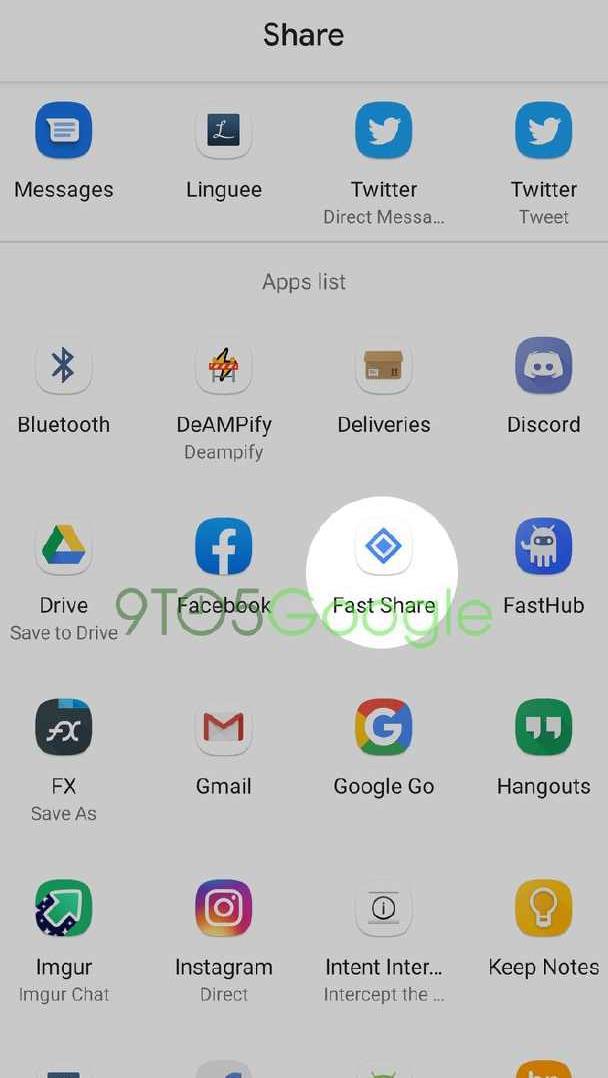Share via Hangouts
Image resolution: width=608 pixels, height=1078 pixels.
point(543,727)
